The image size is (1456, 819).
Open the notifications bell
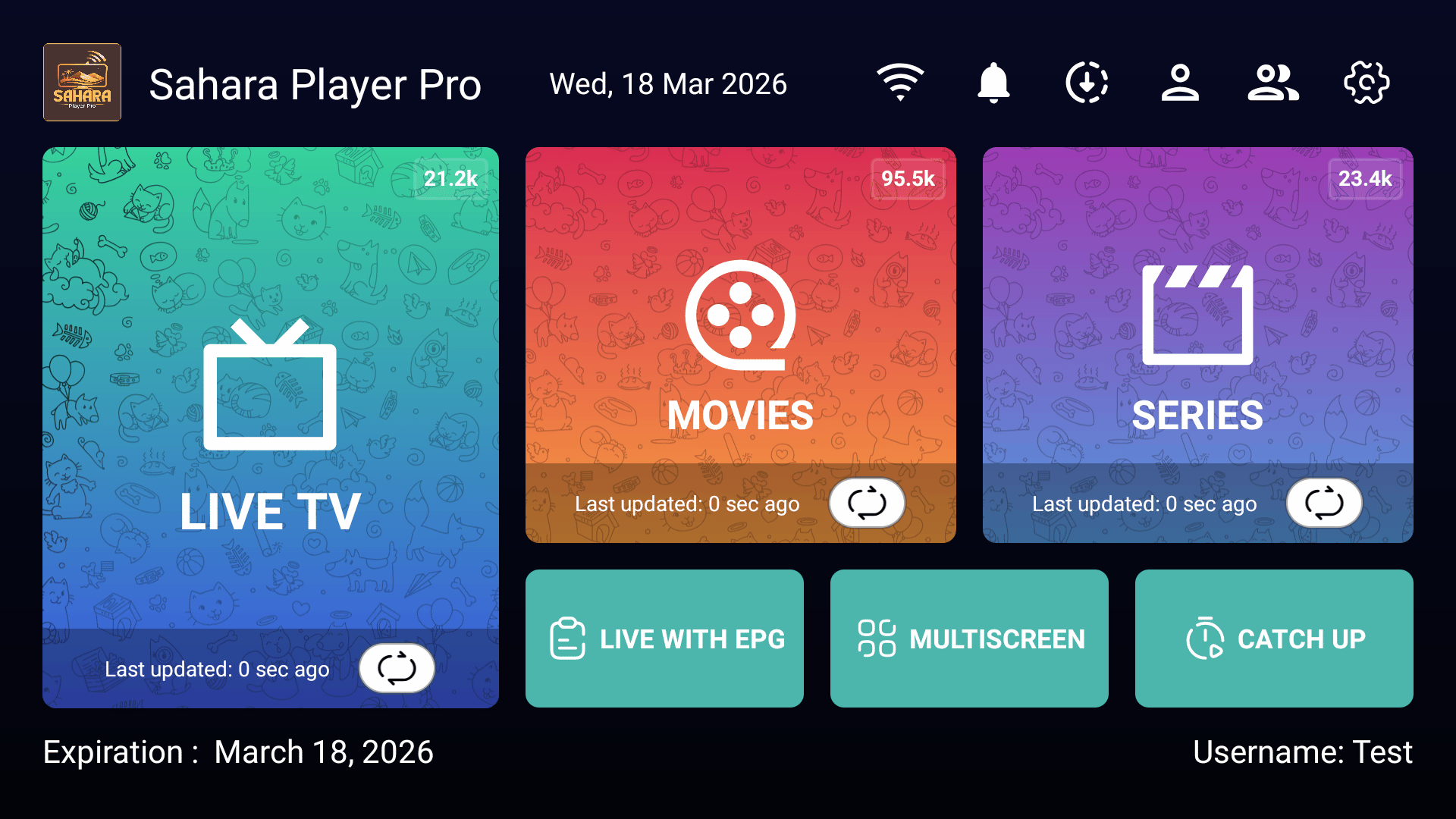tap(993, 83)
